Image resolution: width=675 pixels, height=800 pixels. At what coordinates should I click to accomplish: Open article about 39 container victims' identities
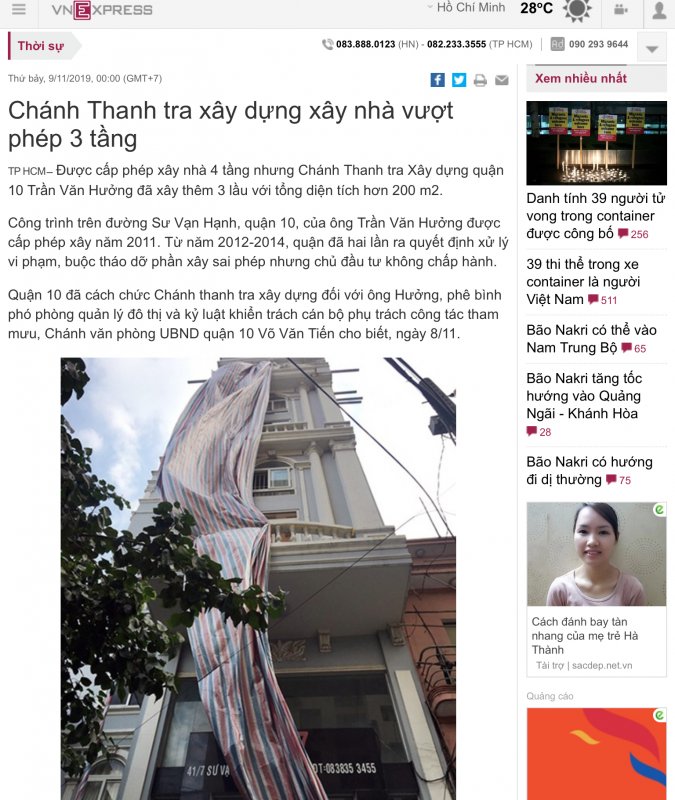point(594,216)
